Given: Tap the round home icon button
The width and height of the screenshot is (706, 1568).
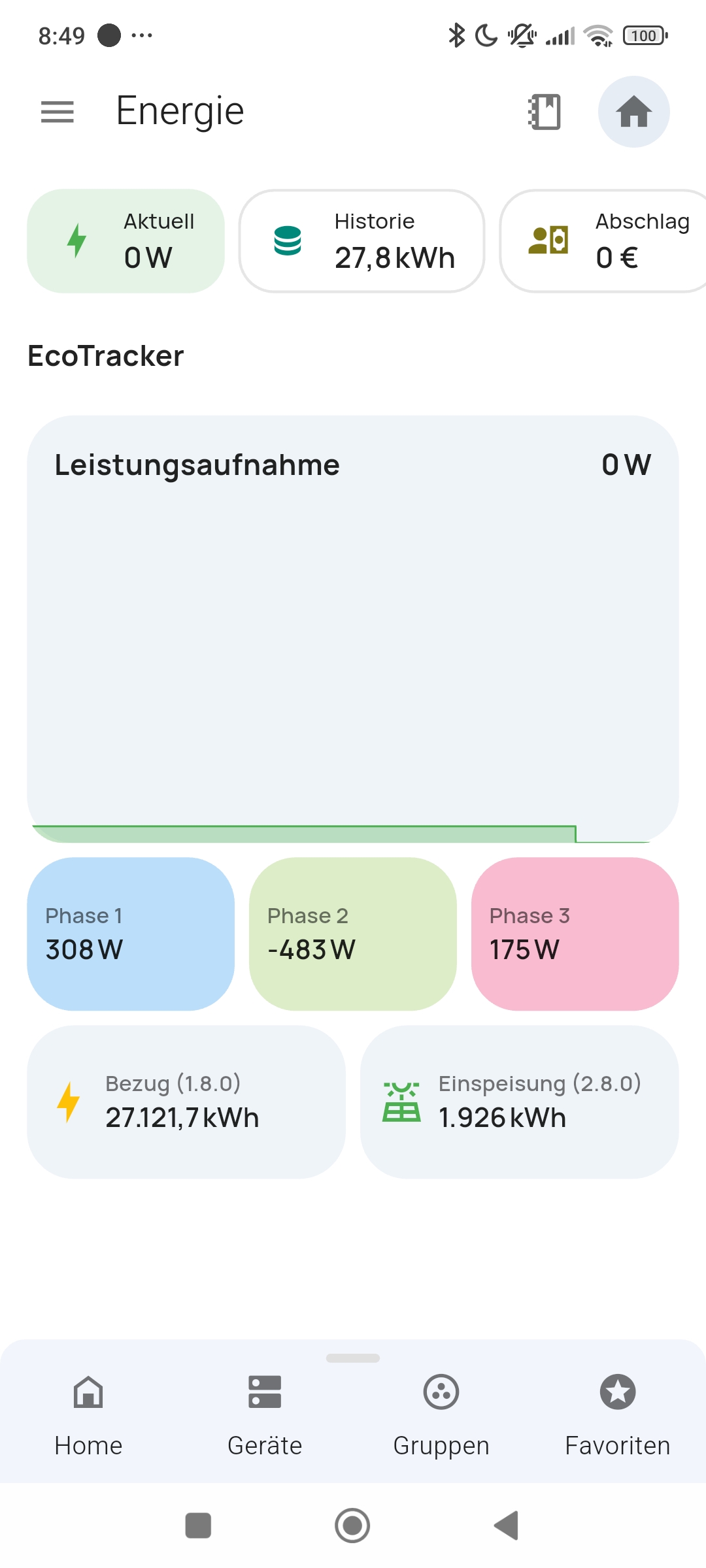Looking at the screenshot, I should click(633, 112).
